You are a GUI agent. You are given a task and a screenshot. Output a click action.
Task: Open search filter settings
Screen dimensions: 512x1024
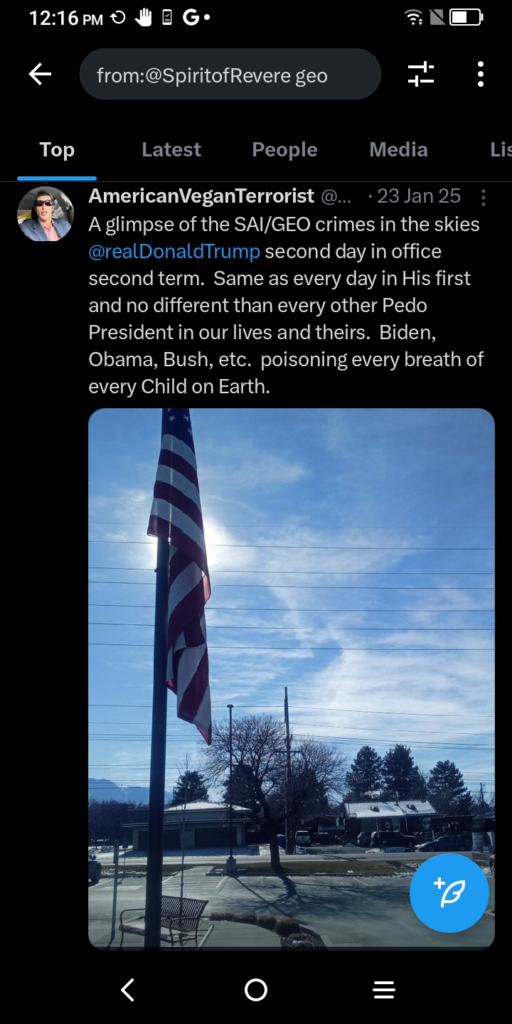[x=421, y=74]
